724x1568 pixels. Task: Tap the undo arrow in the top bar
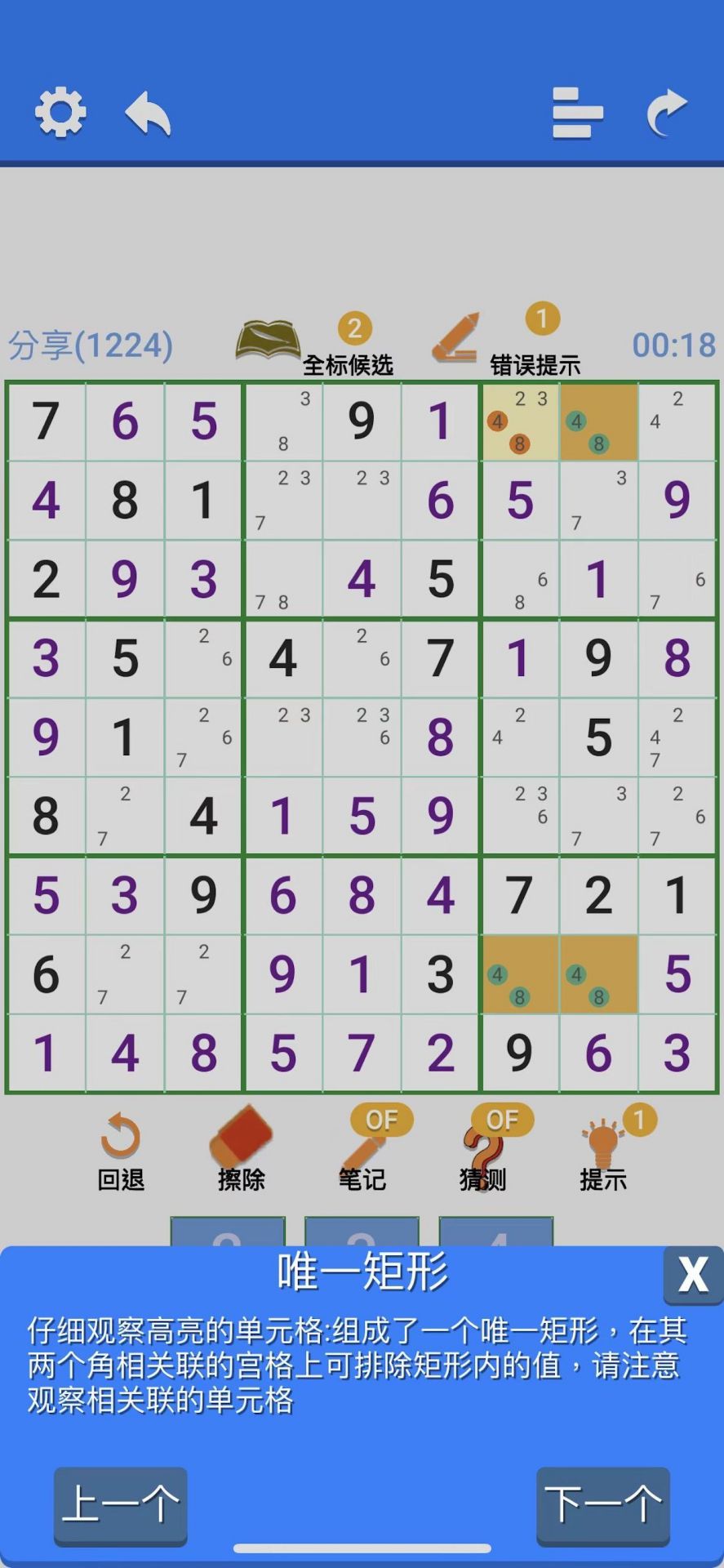point(148,113)
